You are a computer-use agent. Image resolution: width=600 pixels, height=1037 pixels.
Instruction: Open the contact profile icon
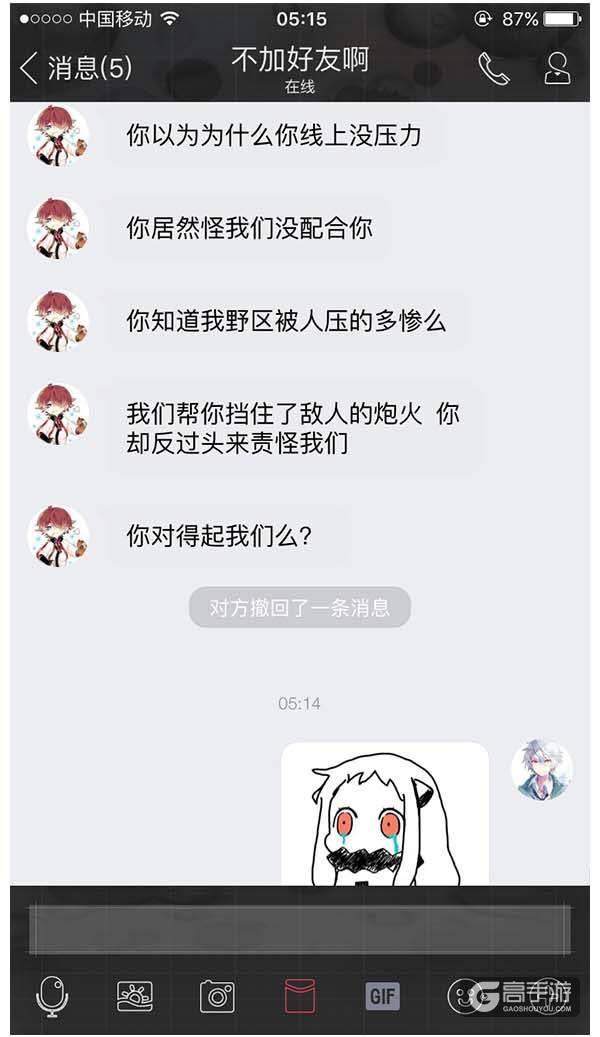(557, 68)
